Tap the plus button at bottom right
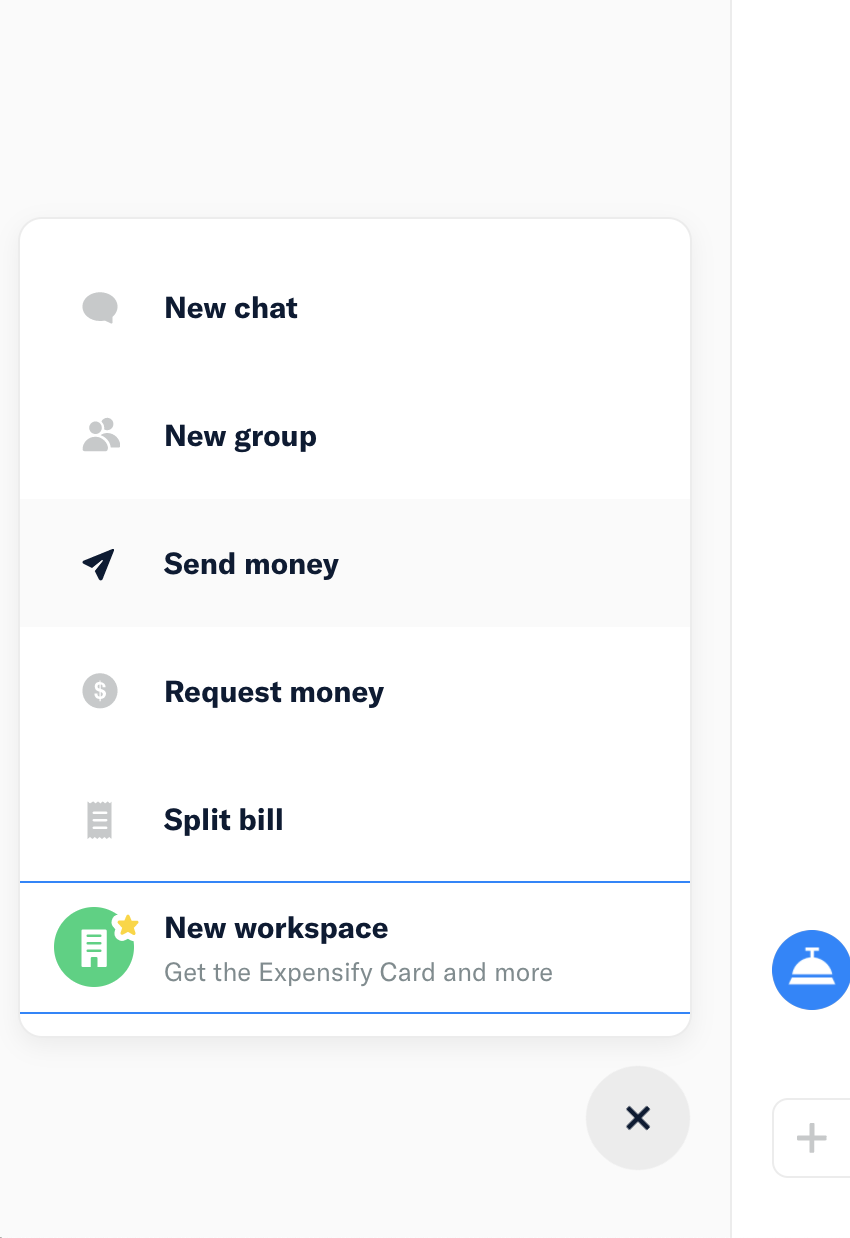The image size is (850, 1238). [811, 1138]
